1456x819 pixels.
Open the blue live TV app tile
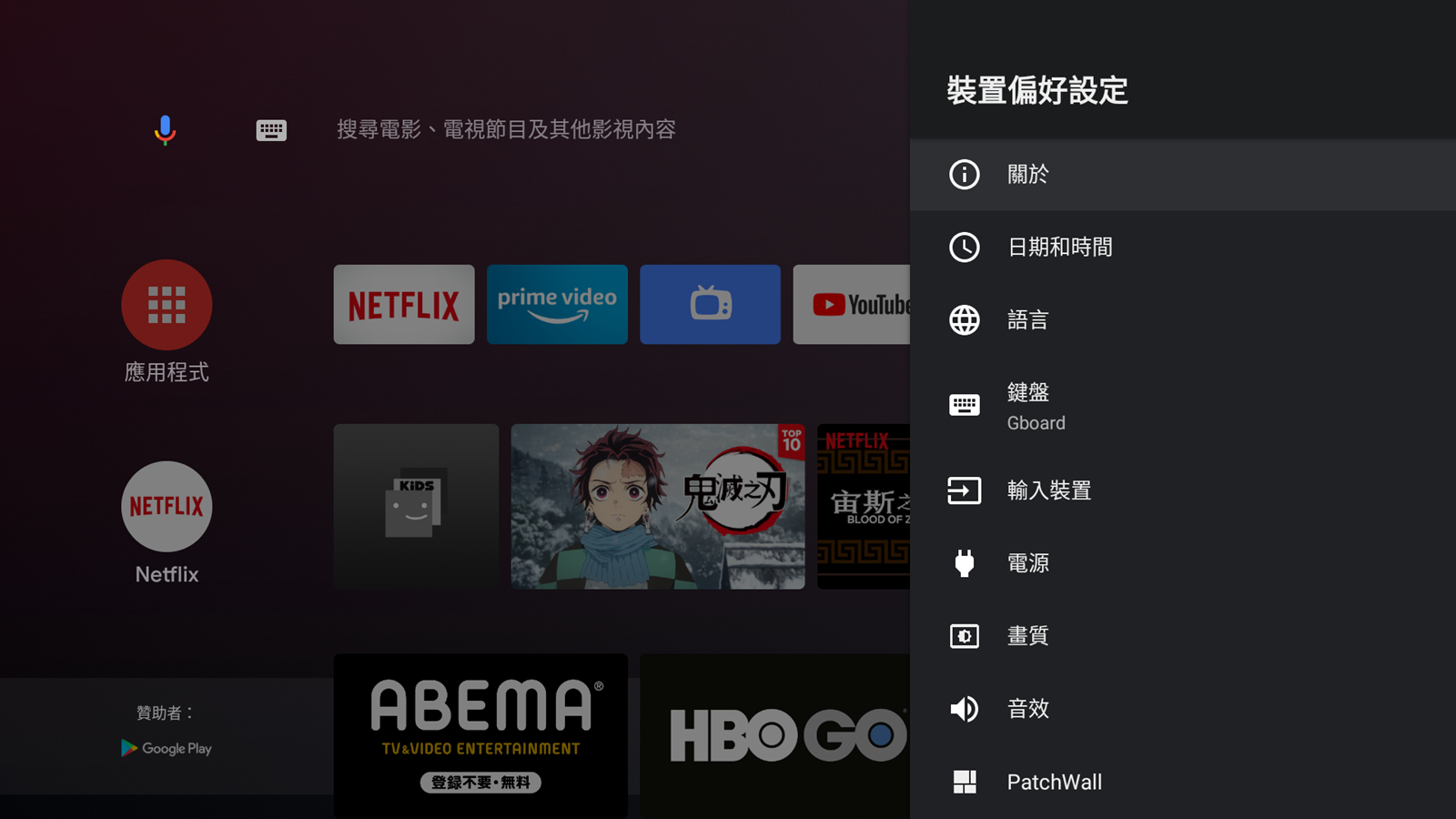click(x=710, y=305)
